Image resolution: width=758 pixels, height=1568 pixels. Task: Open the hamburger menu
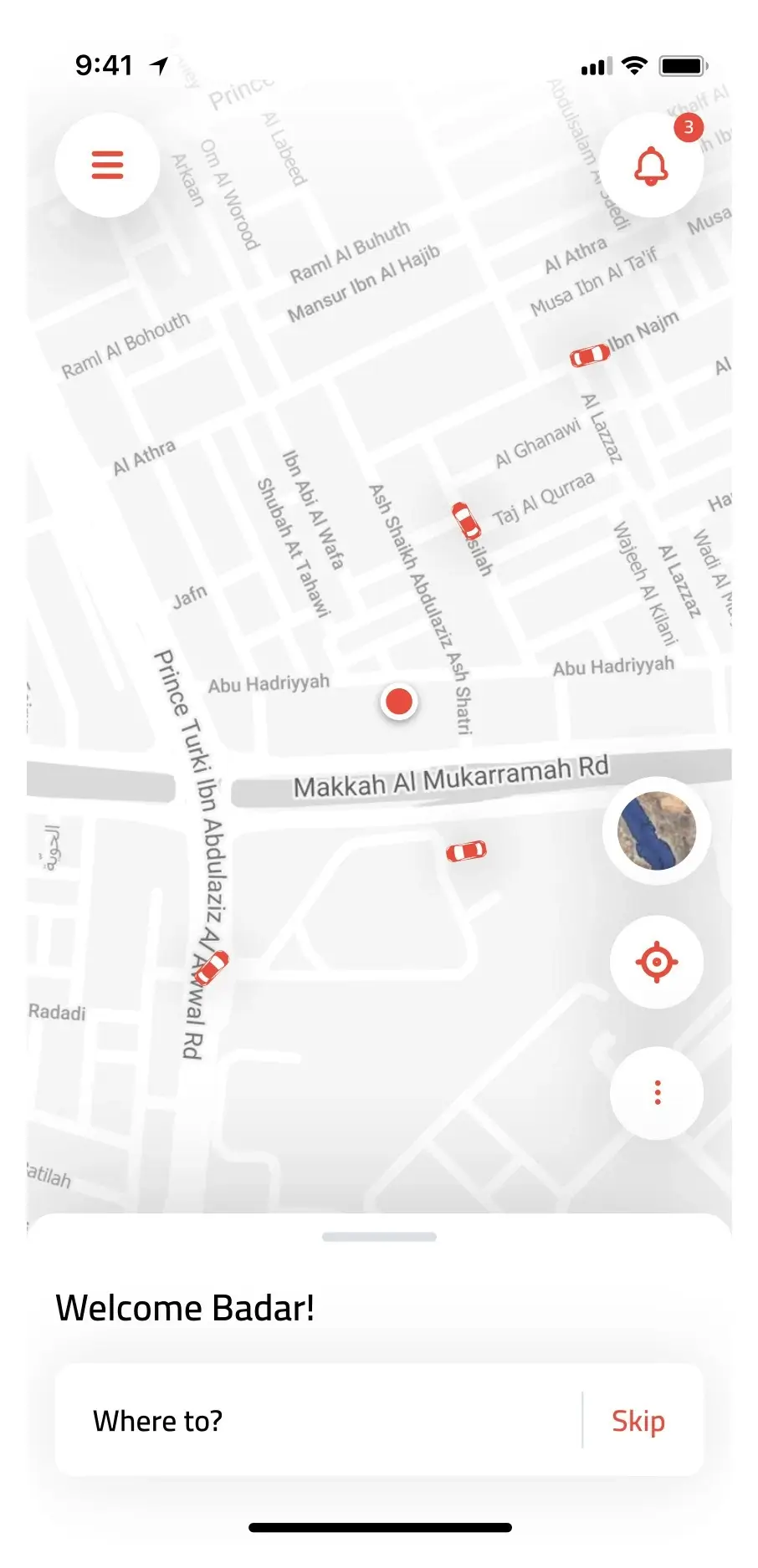[x=107, y=165]
